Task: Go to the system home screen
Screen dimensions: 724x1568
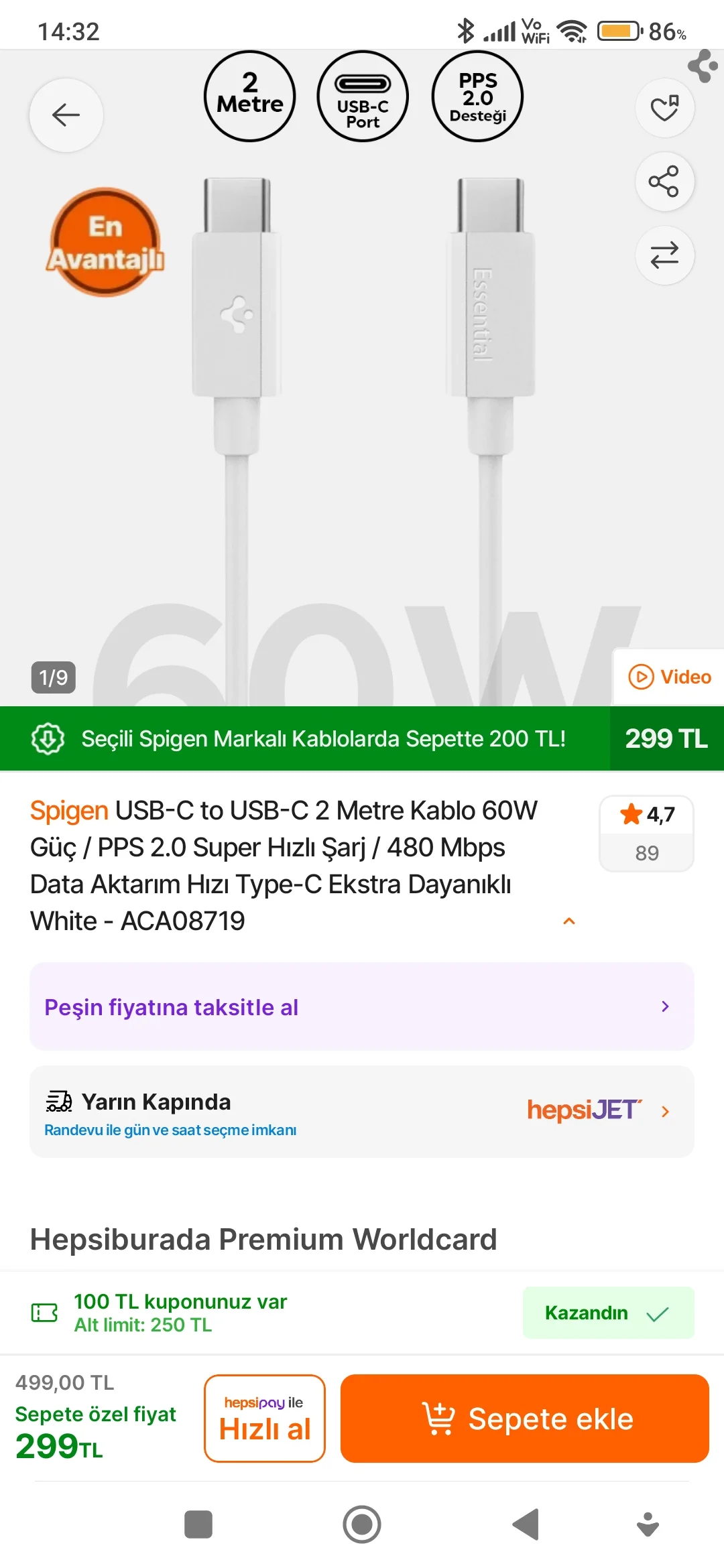Action: [362, 1524]
